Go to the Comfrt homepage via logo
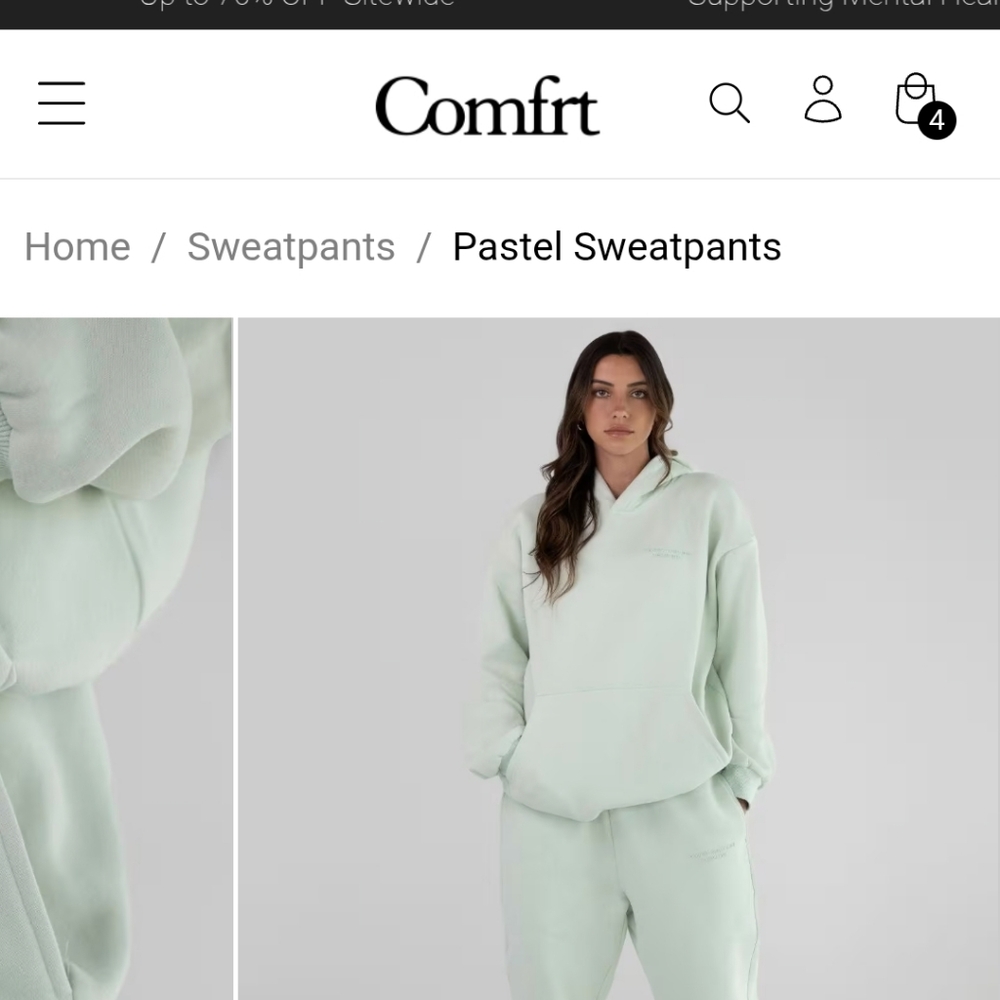1000x1000 pixels. click(x=487, y=106)
